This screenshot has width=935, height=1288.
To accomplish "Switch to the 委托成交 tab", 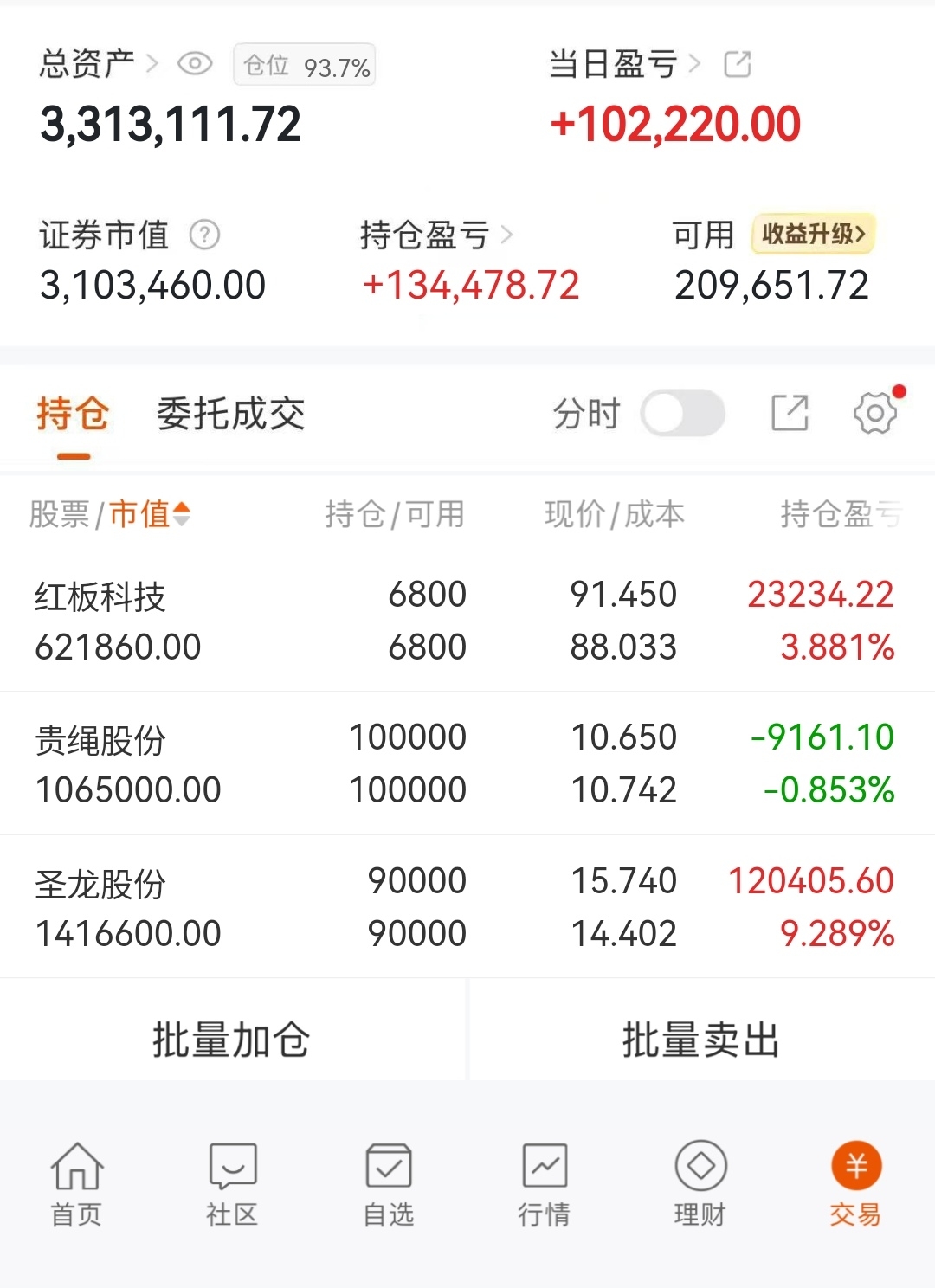I will pos(230,414).
